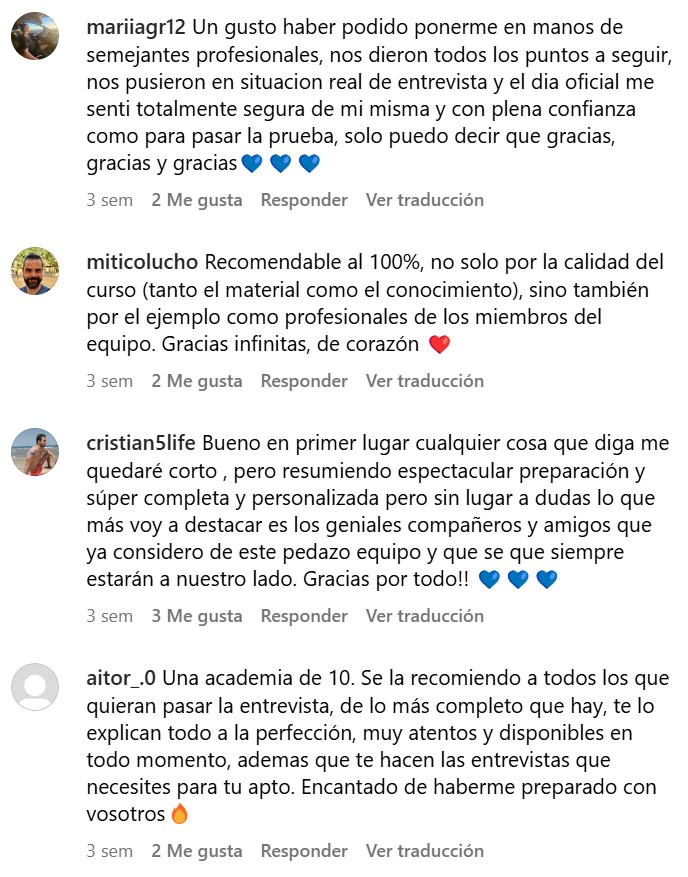Reply to miticolucho's comment
Viewport: 688px width, 877px height.
304,381
